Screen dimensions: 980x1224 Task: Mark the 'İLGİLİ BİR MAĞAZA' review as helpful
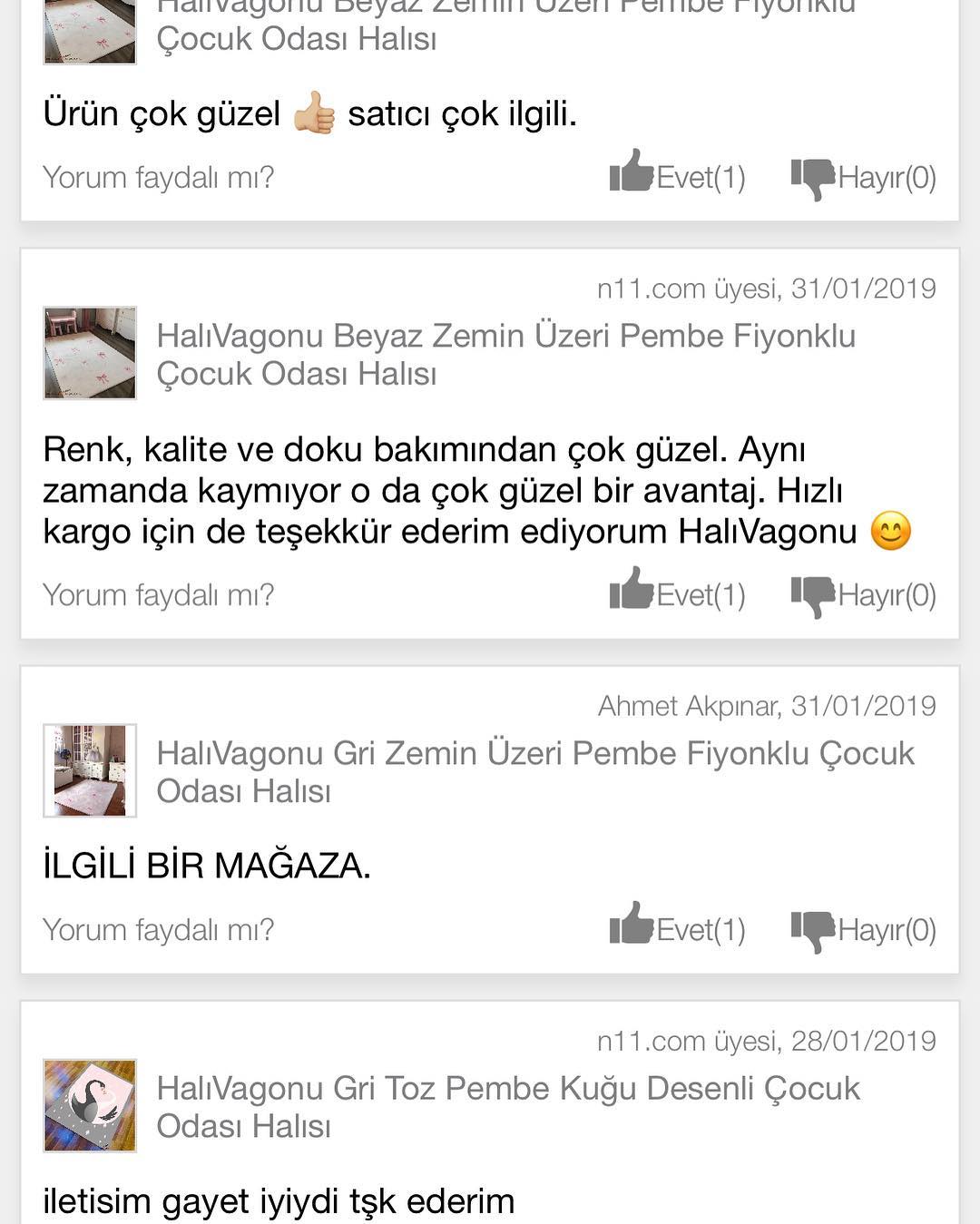[x=678, y=928]
